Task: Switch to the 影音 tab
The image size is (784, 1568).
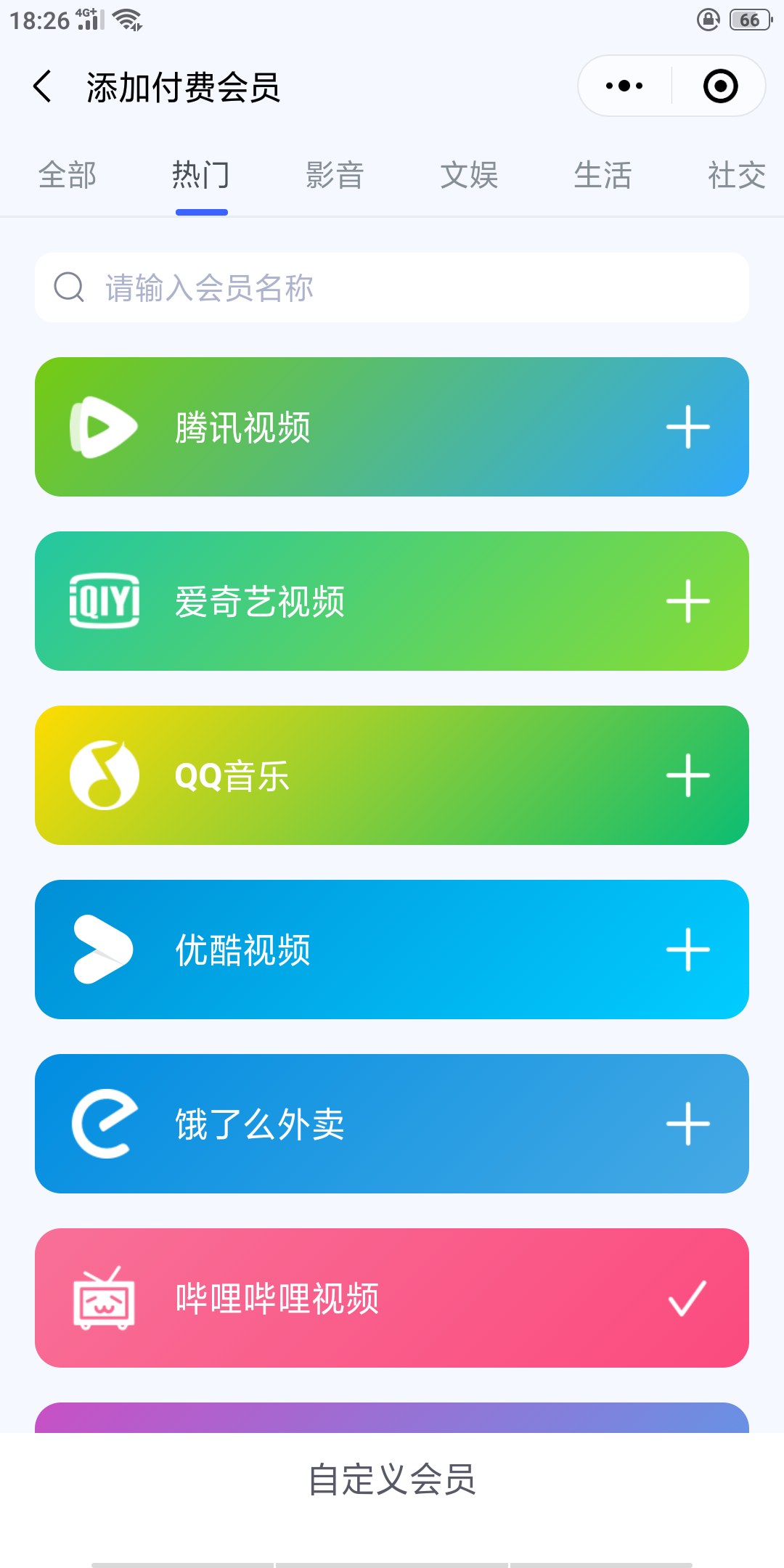Action: coord(335,175)
